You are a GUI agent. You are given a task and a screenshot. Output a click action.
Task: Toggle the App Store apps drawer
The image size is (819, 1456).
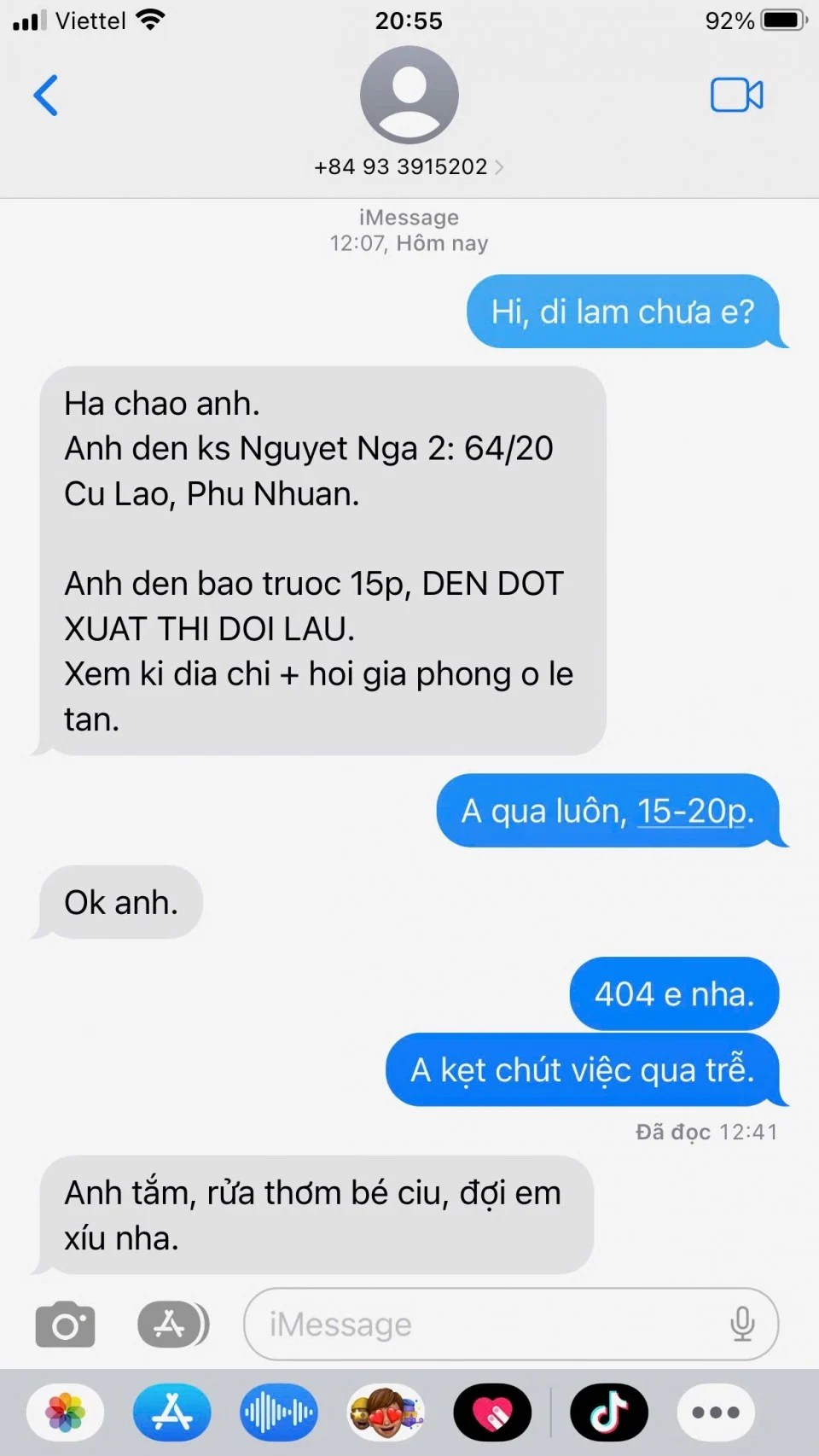coord(171,1325)
